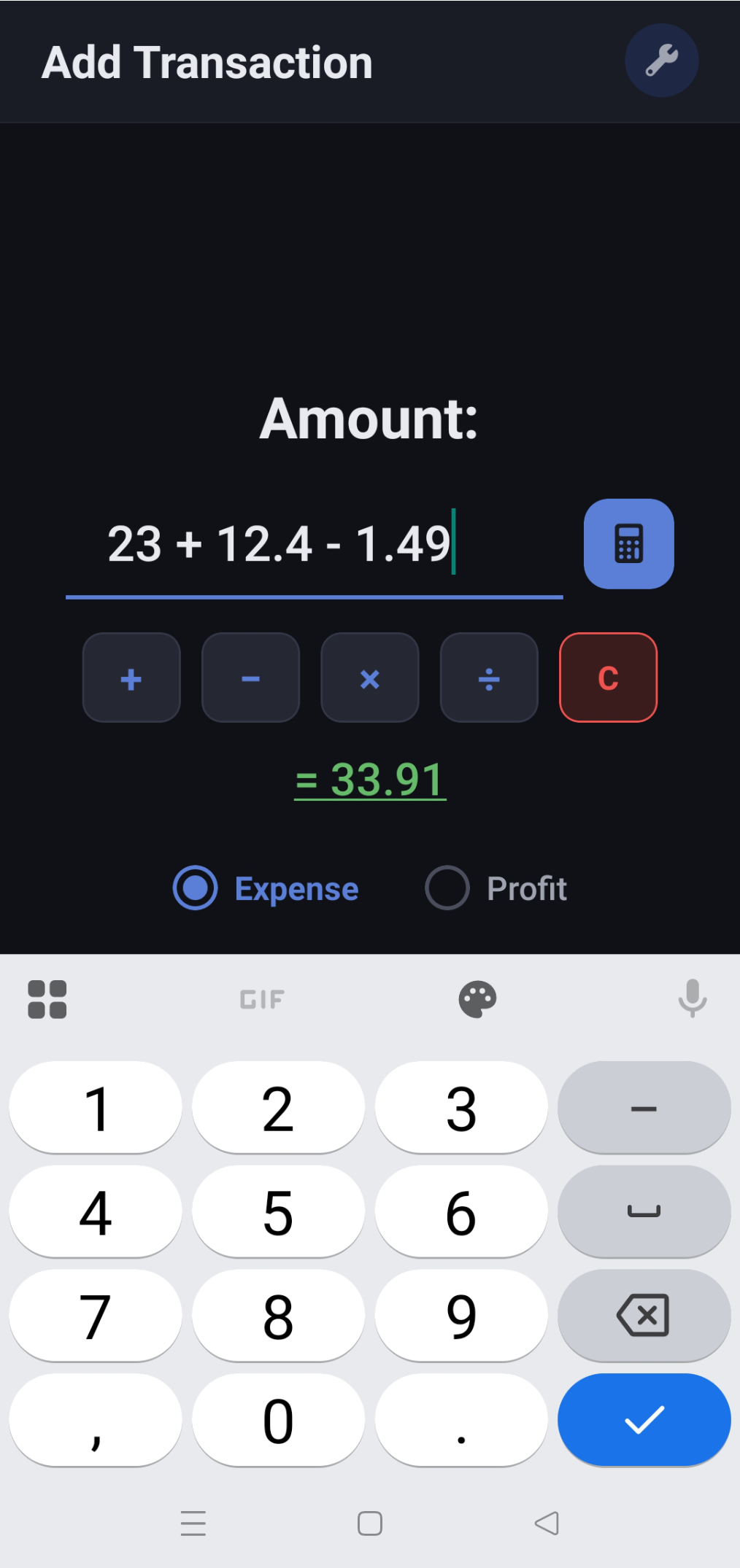Image resolution: width=740 pixels, height=1568 pixels.
Task: Apply the calculated result = 33.91
Action: tap(370, 780)
